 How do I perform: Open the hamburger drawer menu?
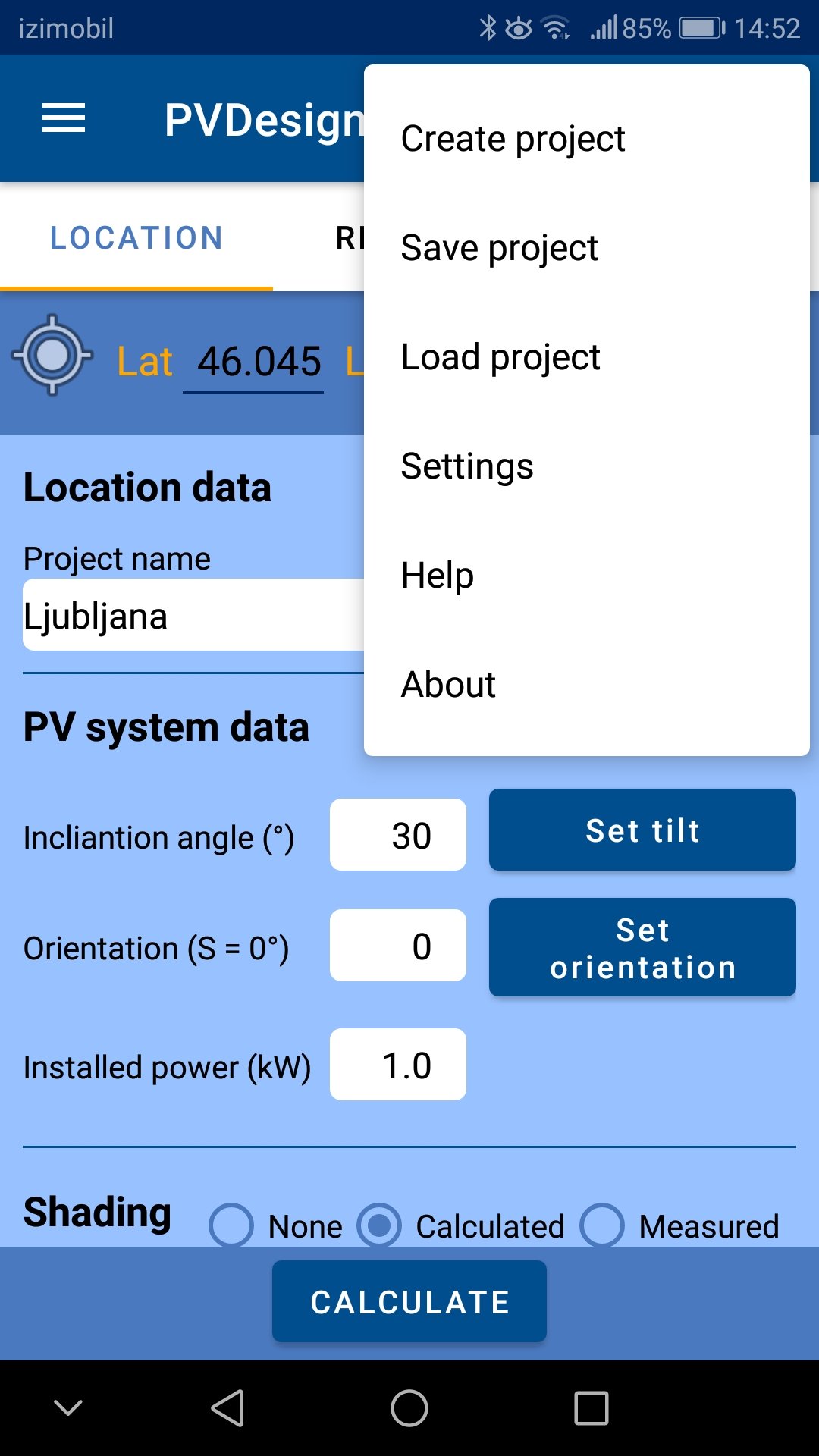64,119
